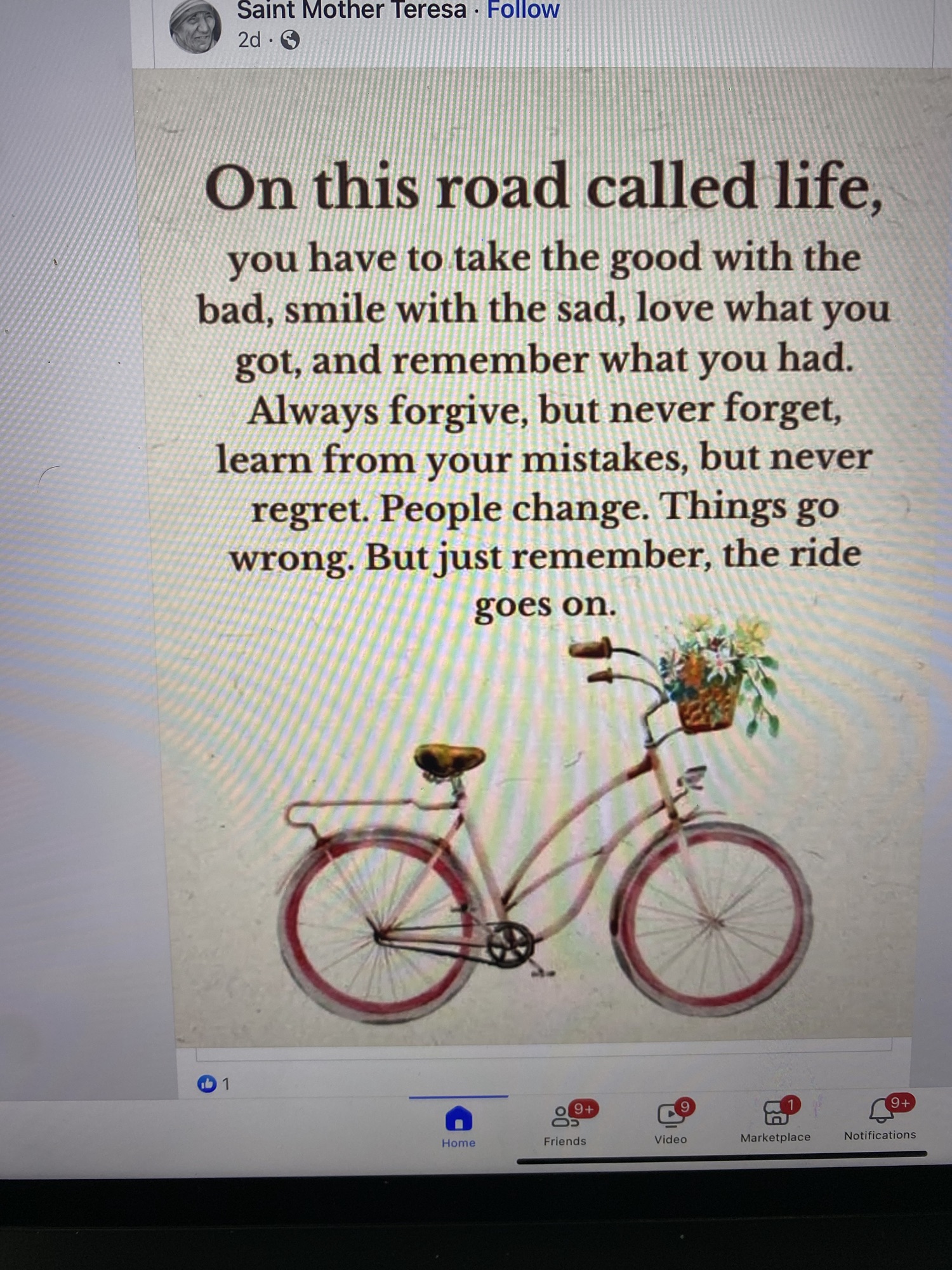Follow the Saint Mother Teresa page
The width and height of the screenshot is (952, 1270).
pyautogui.click(x=523, y=10)
